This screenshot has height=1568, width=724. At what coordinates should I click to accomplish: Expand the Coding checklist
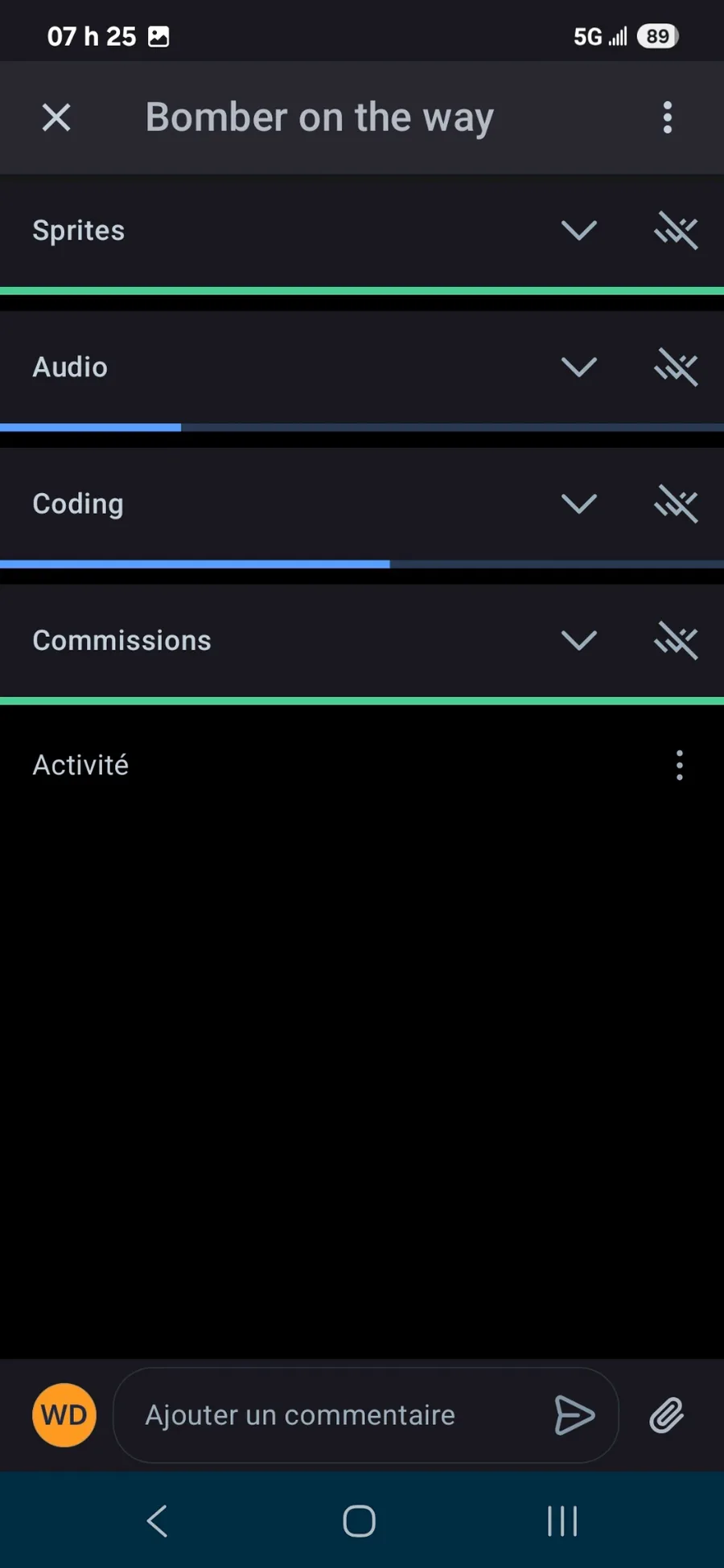point(578,504)
